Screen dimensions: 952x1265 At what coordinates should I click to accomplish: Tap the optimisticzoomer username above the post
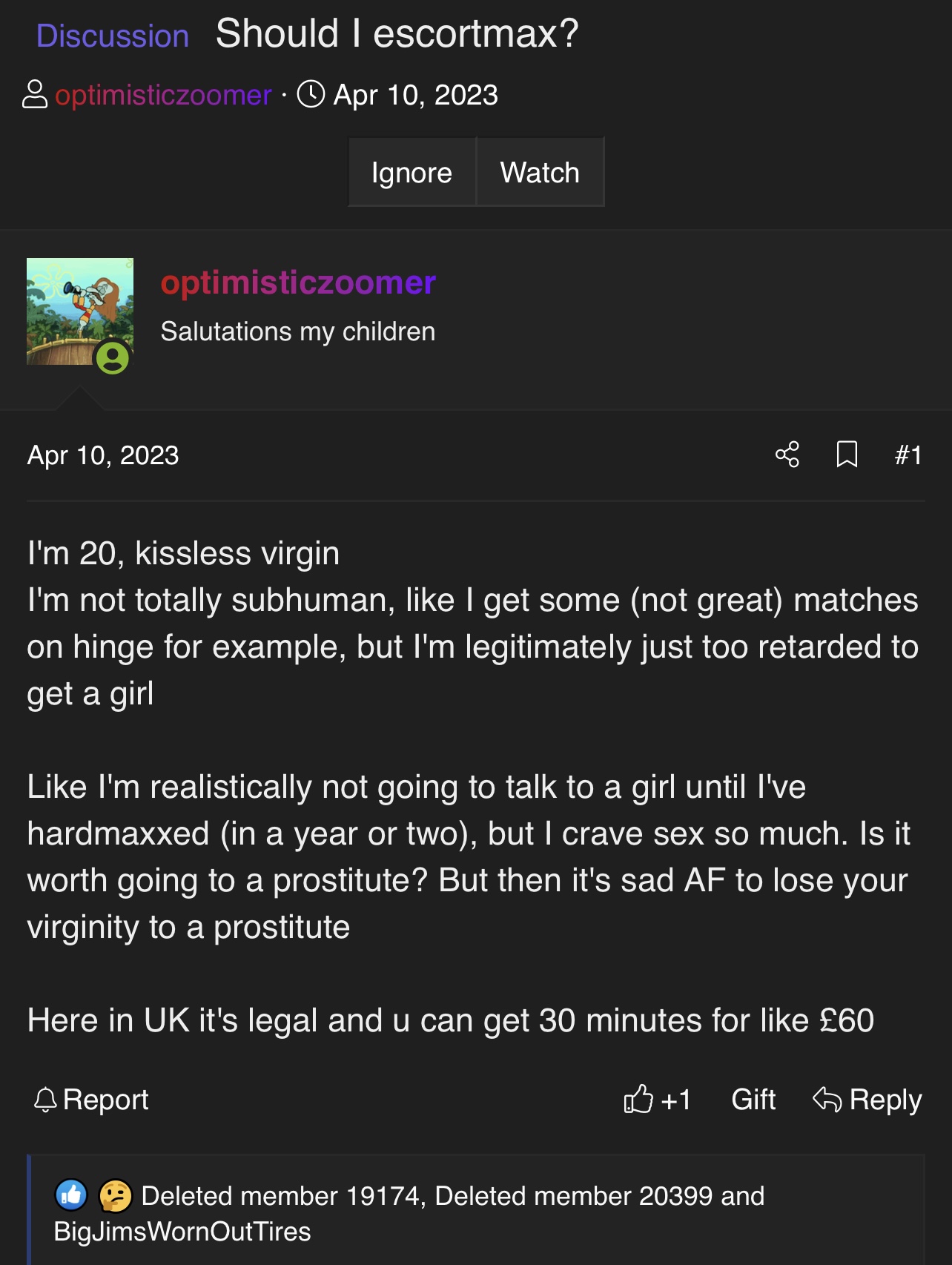click(x=298, y=283)
